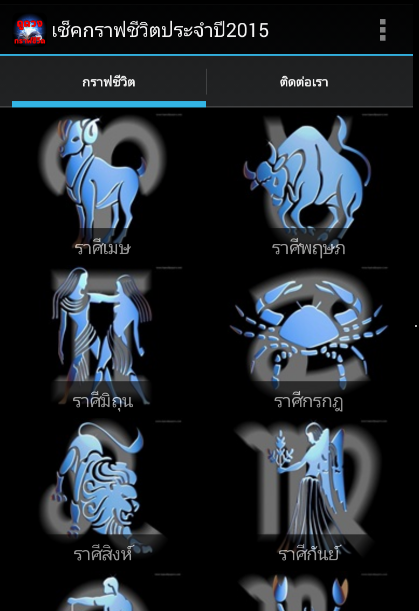Select the กราฟชีวิต tab
The width and height of the screenshot is (419, 611).
coord(109,82)
